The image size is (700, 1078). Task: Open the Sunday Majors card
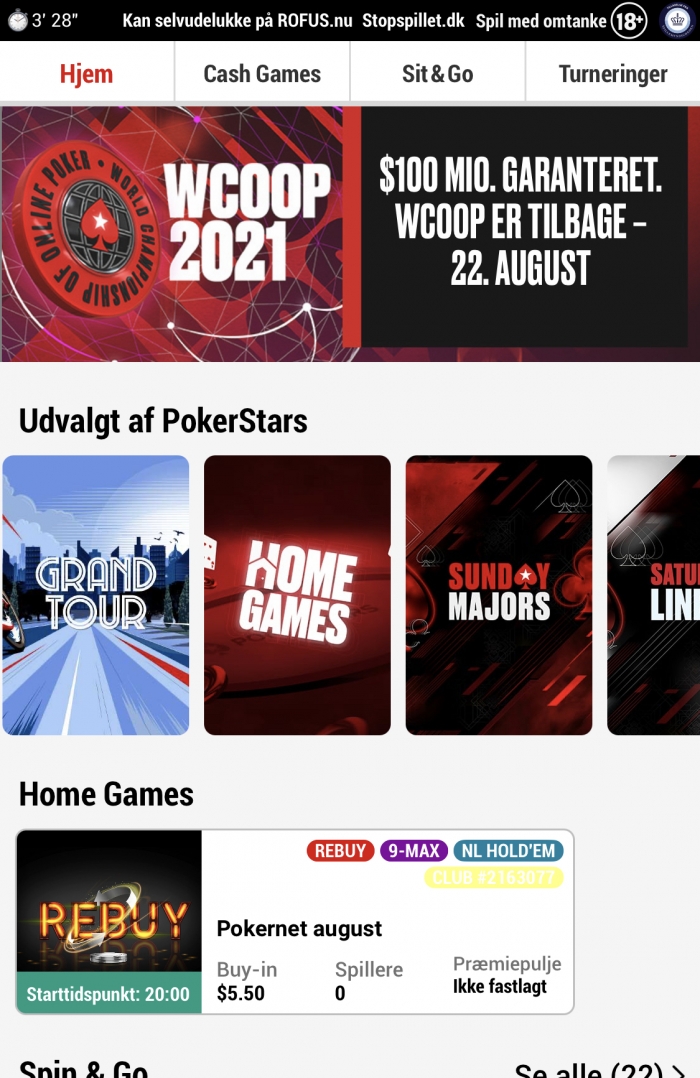click(x=498, y=595)
